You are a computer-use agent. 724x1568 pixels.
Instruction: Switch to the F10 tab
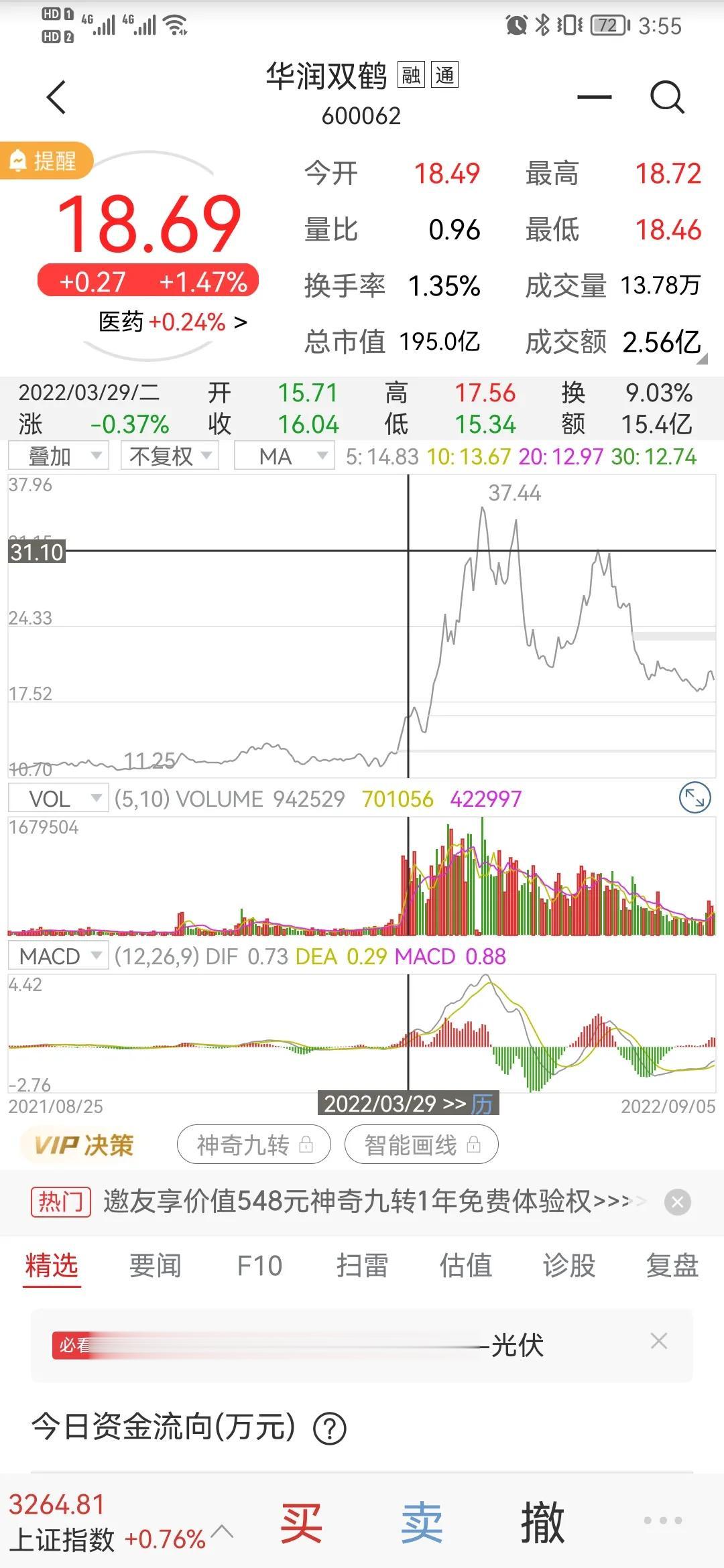[260, 1266]
